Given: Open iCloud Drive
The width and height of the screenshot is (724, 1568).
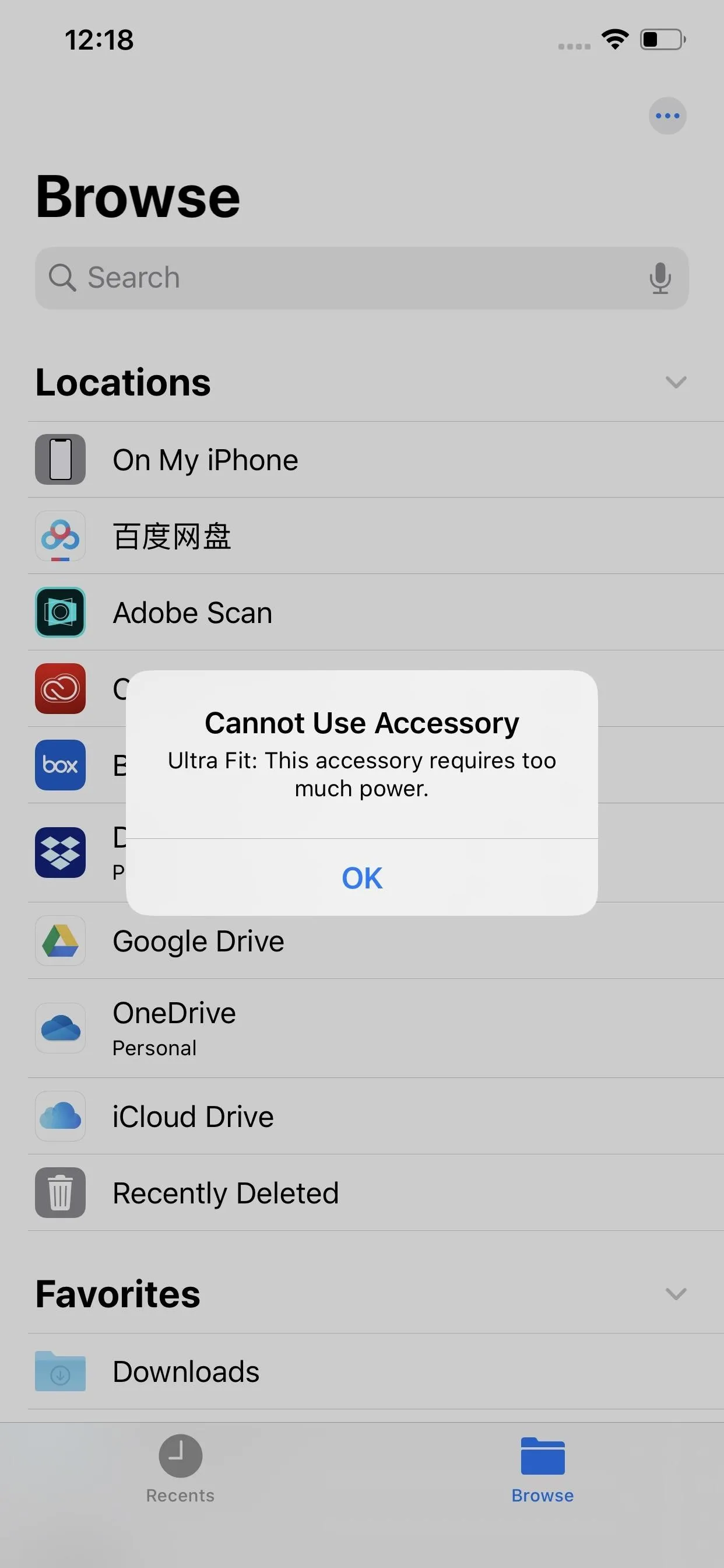Looking at the screenshot, I should pos(376,1116).
